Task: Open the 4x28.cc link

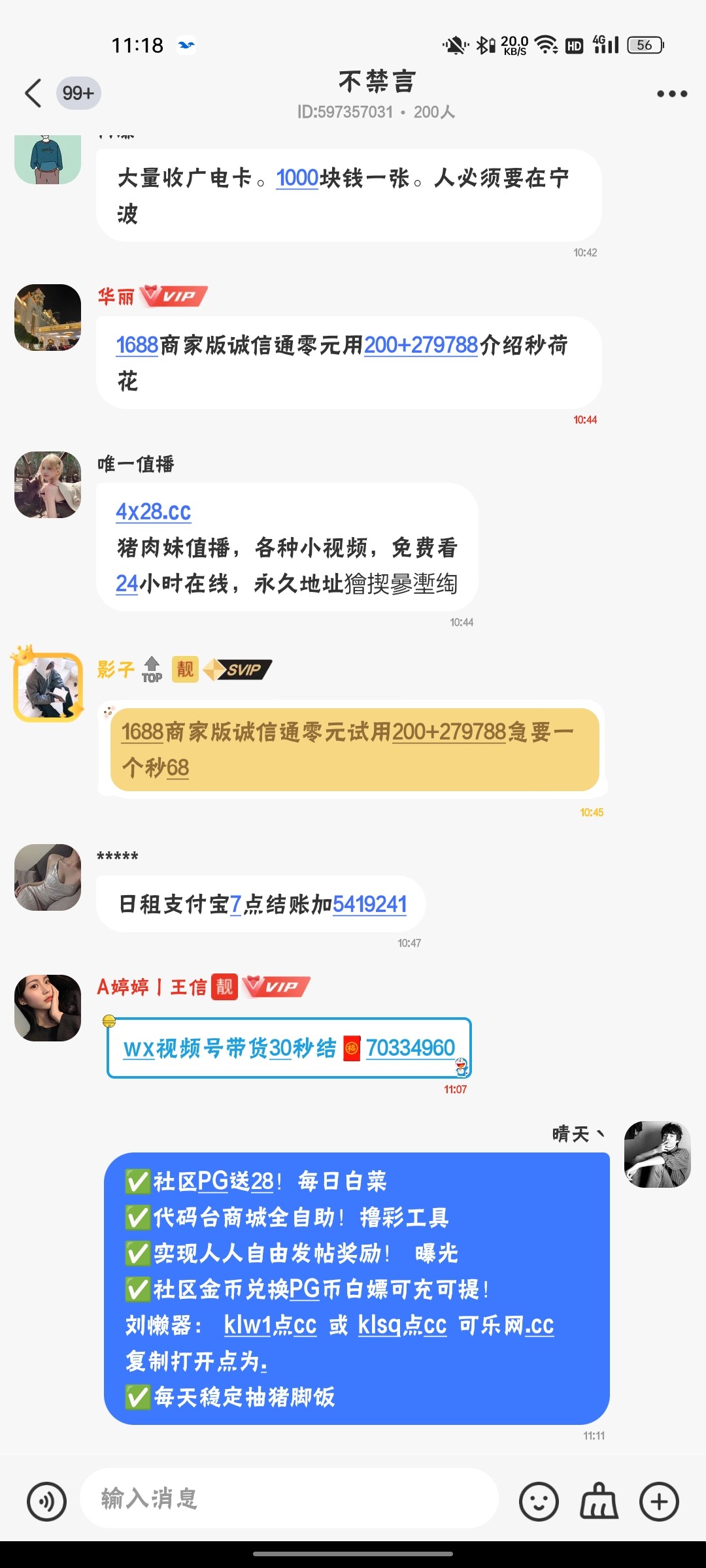Action: pyautogui.click(x=154, y=512)
